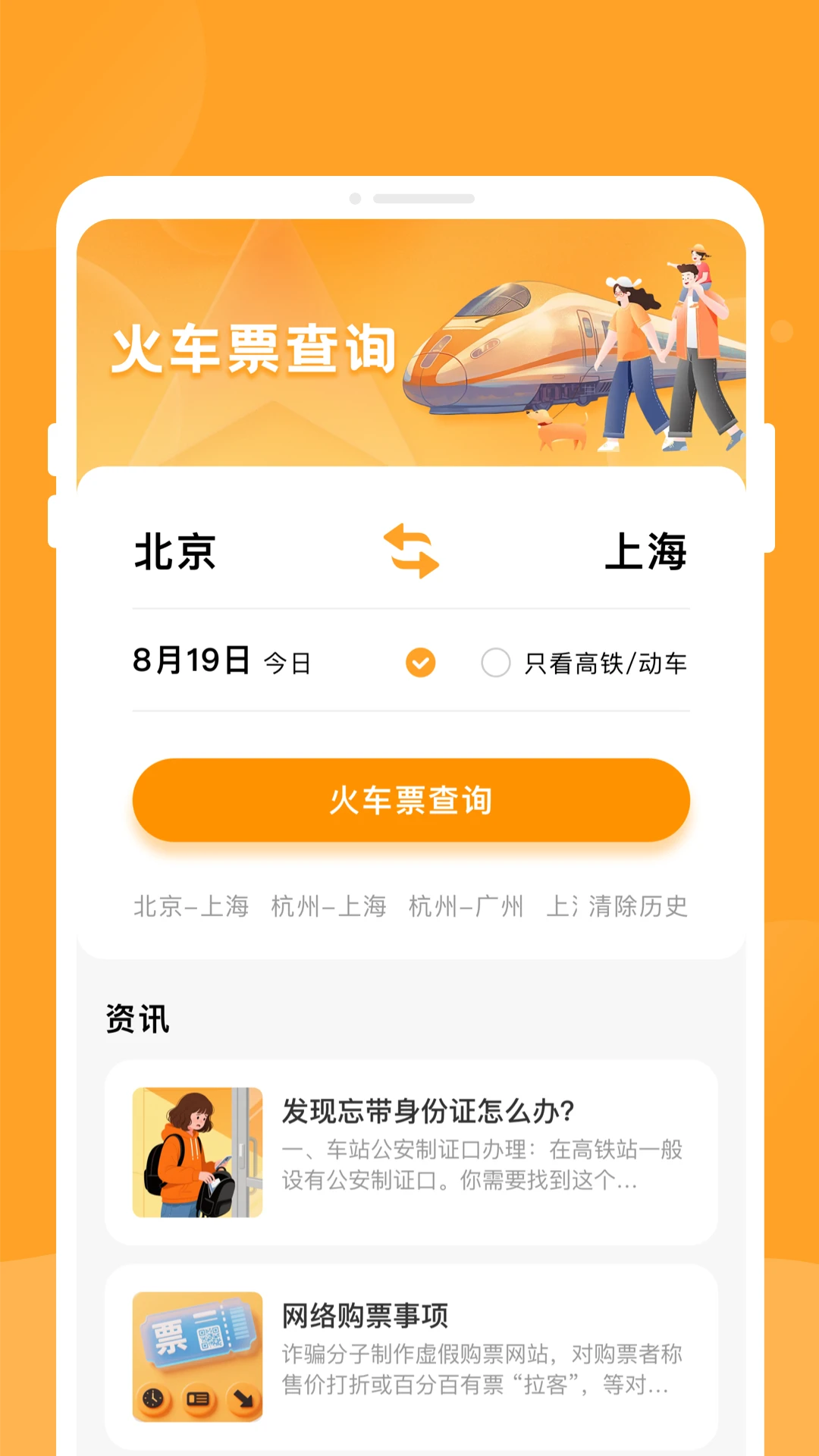Select the circular radio button before 只看高铁/动车
The image size is (819, 1456).
point(497,662)
